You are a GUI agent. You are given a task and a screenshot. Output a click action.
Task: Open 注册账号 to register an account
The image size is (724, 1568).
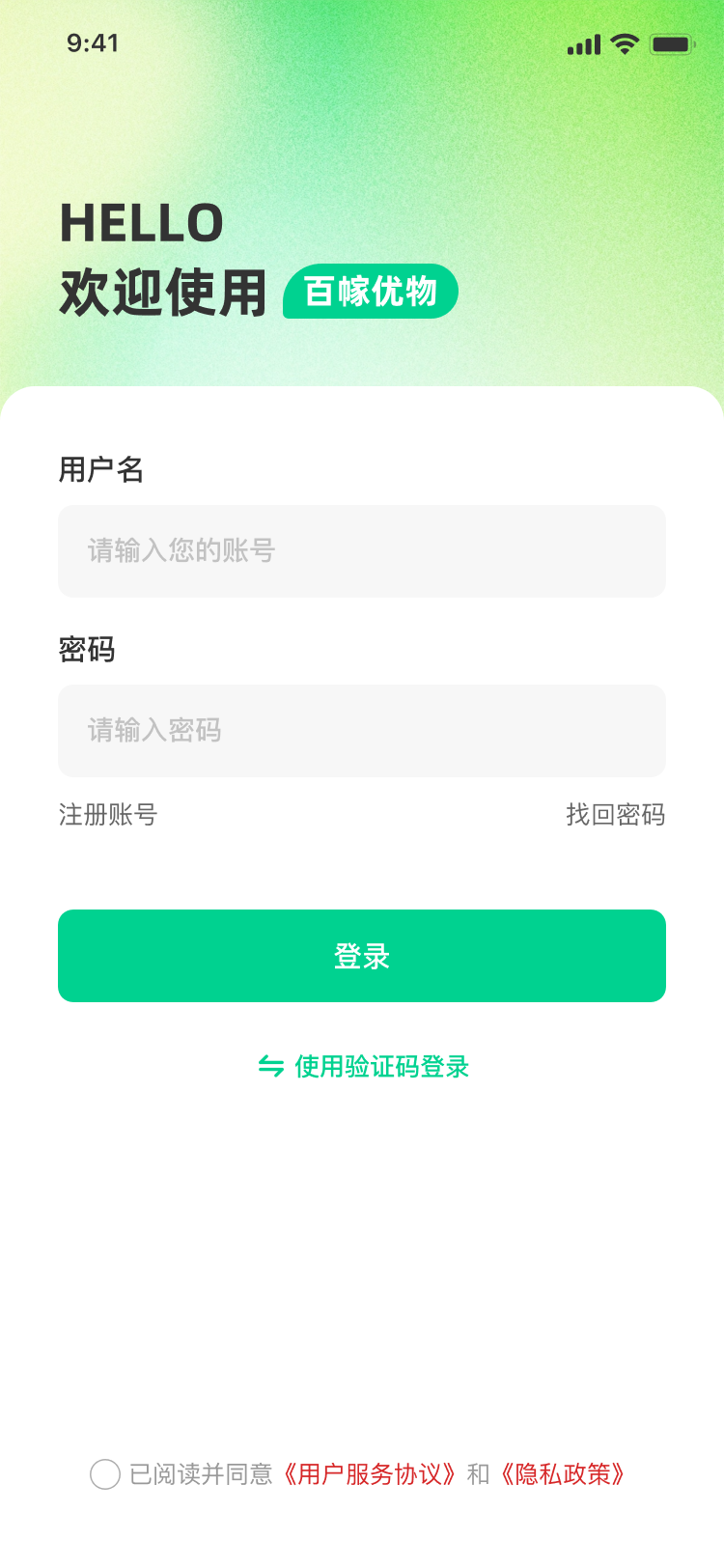(108, 815)
